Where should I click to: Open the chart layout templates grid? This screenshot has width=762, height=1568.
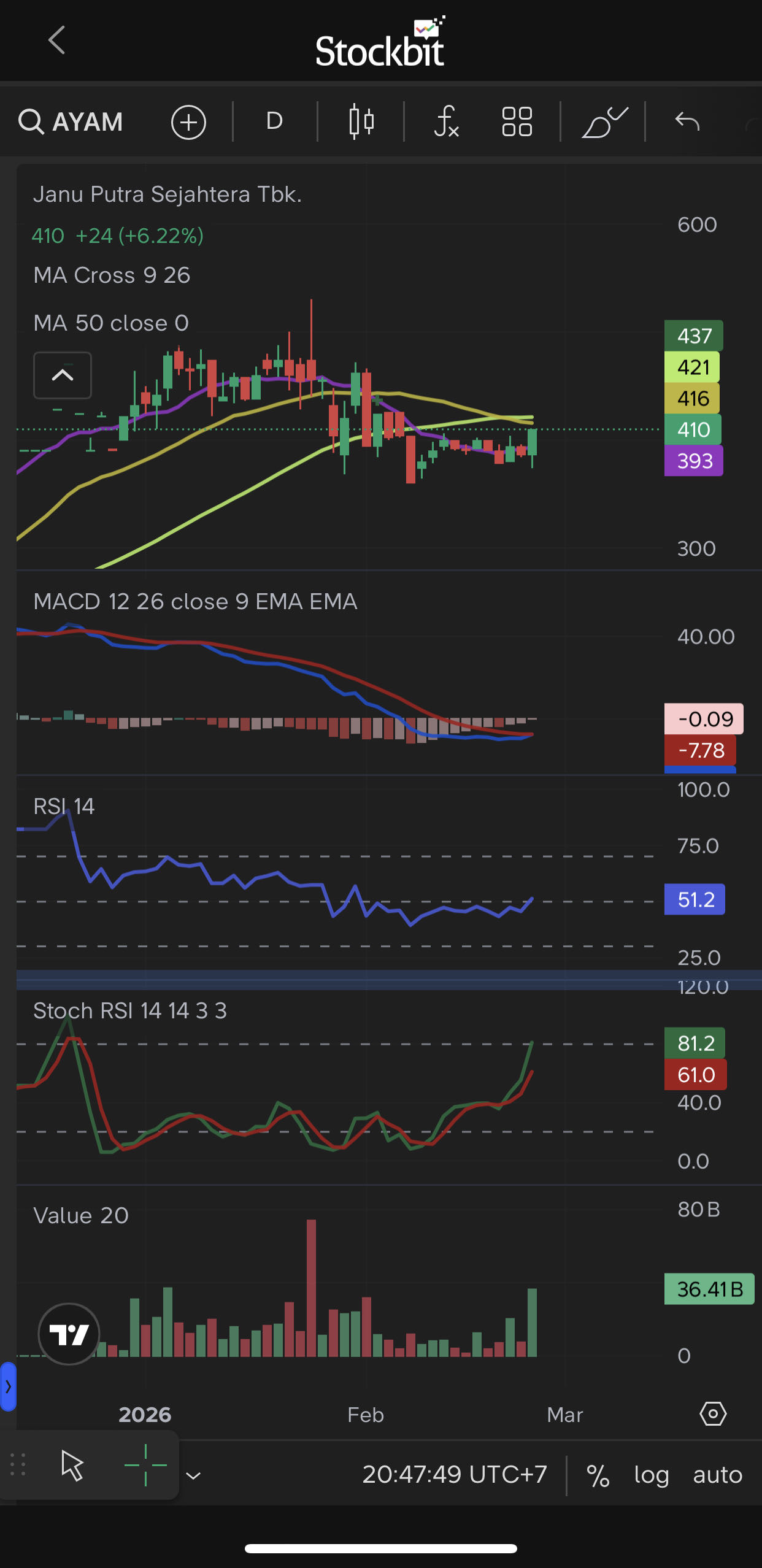[517, 121]
